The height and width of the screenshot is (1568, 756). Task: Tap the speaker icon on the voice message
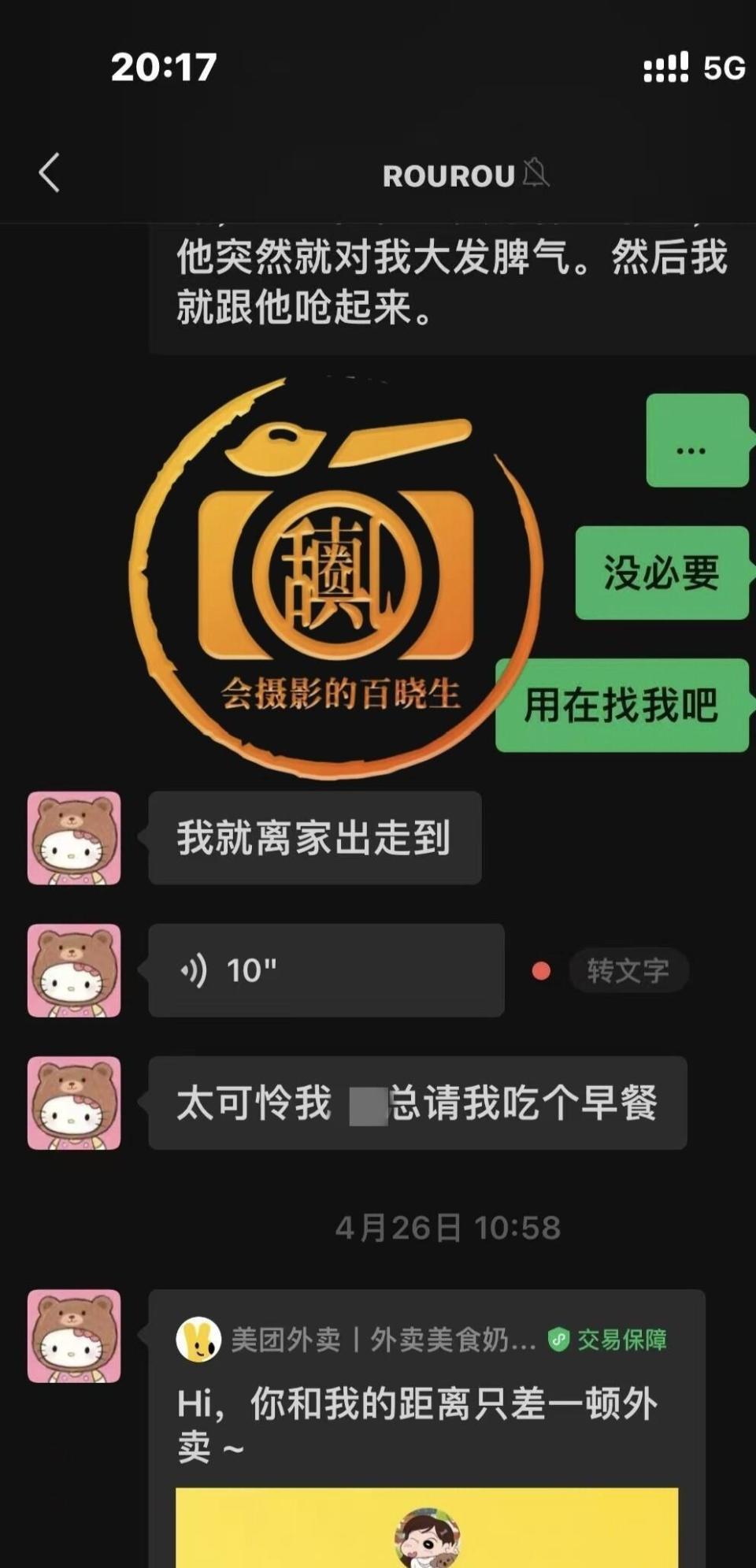coord(196,971)
